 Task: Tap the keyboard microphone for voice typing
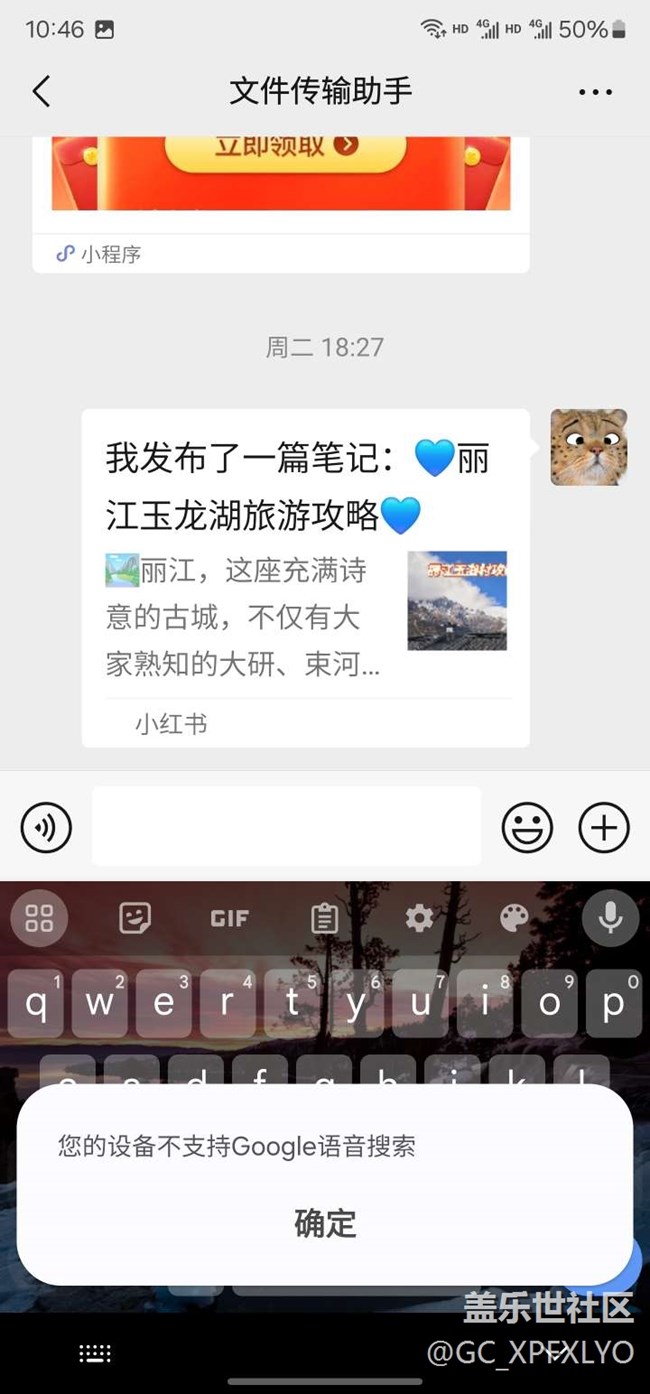click(609, 918)
